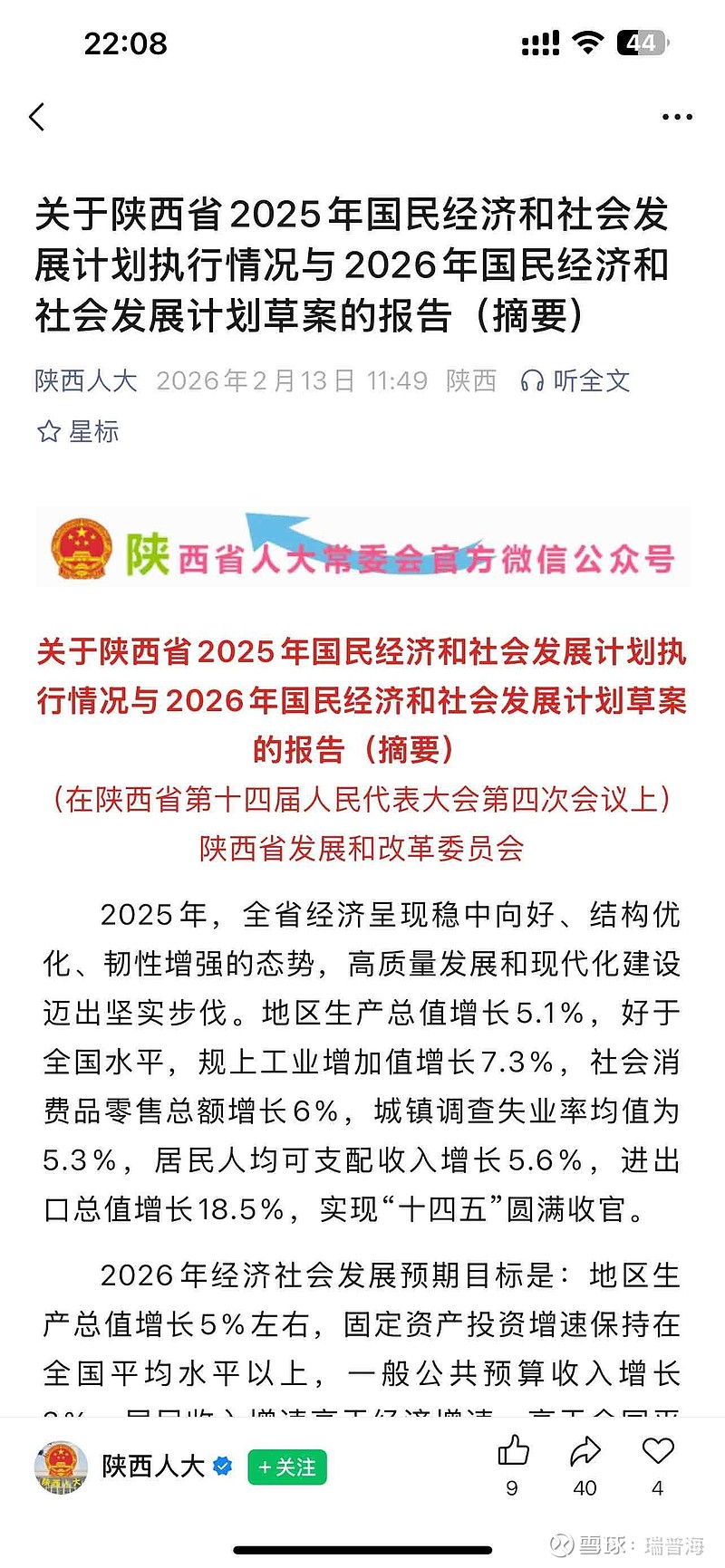Tap the battery indicator in status bar
This screenshot has height=1568, width=725.
[x=643, y=42]
